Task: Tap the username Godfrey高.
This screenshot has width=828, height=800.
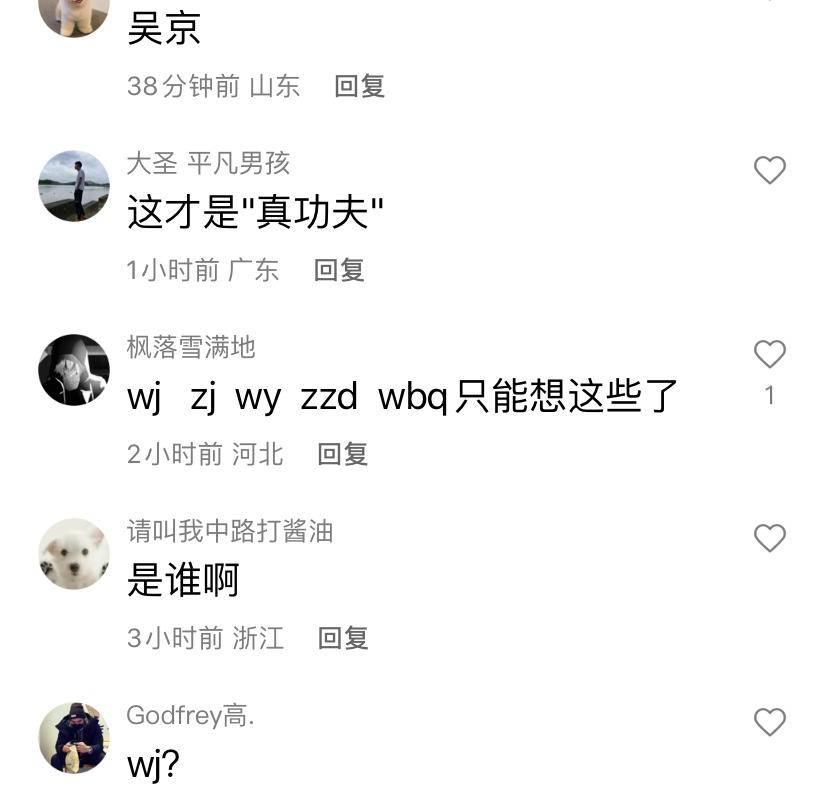Action: (x=190, y=715)
